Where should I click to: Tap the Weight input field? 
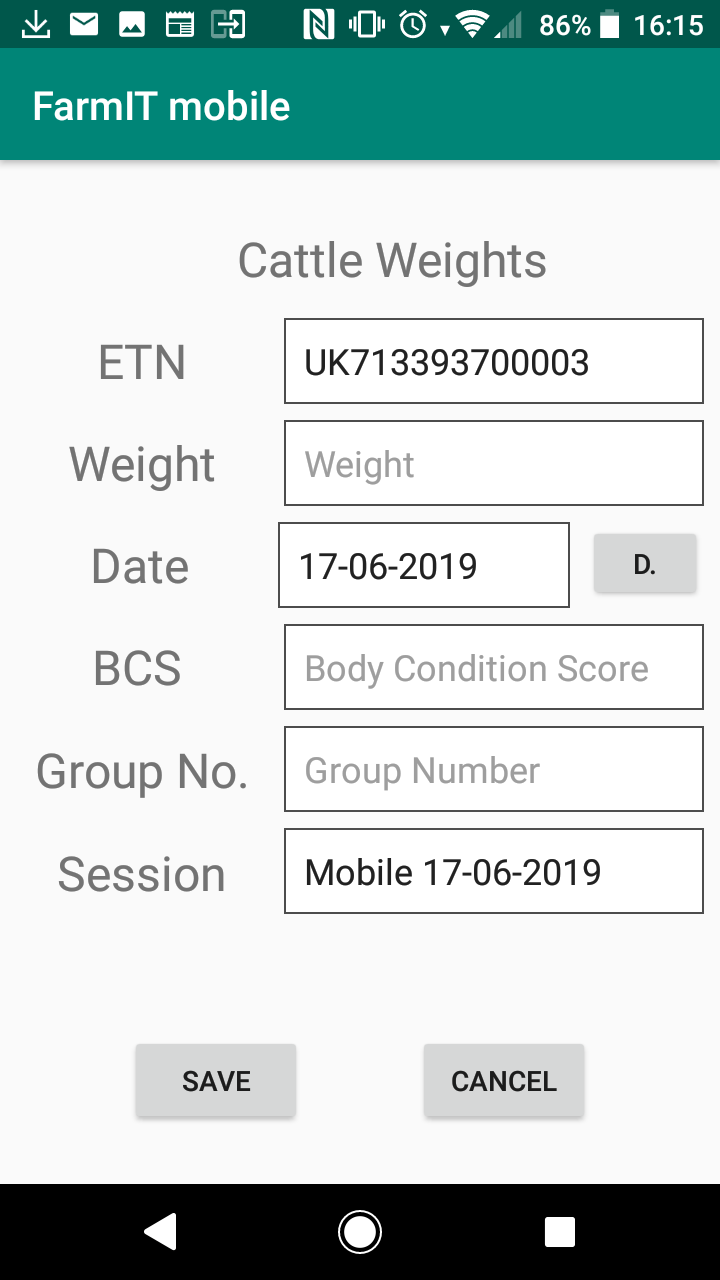494,463
